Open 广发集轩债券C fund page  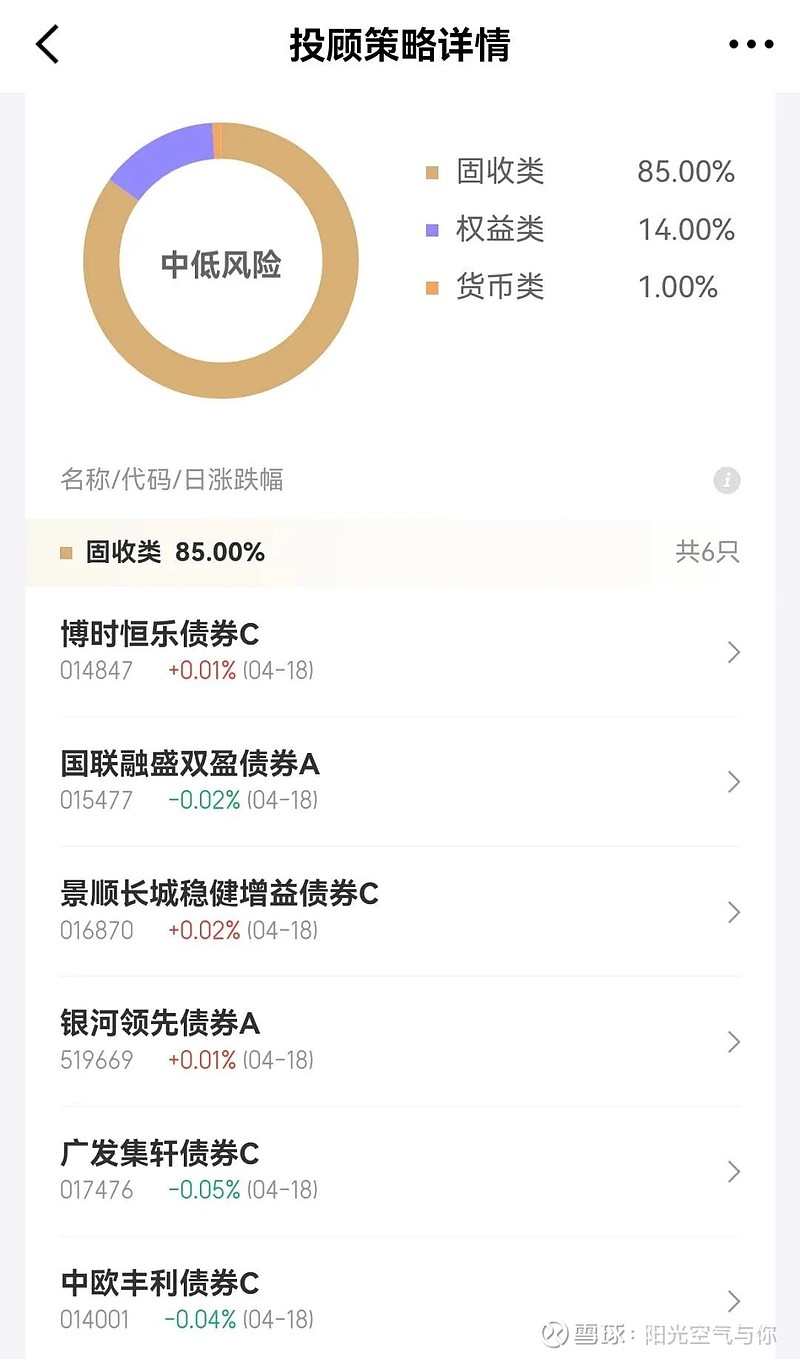click(160, 1154)
